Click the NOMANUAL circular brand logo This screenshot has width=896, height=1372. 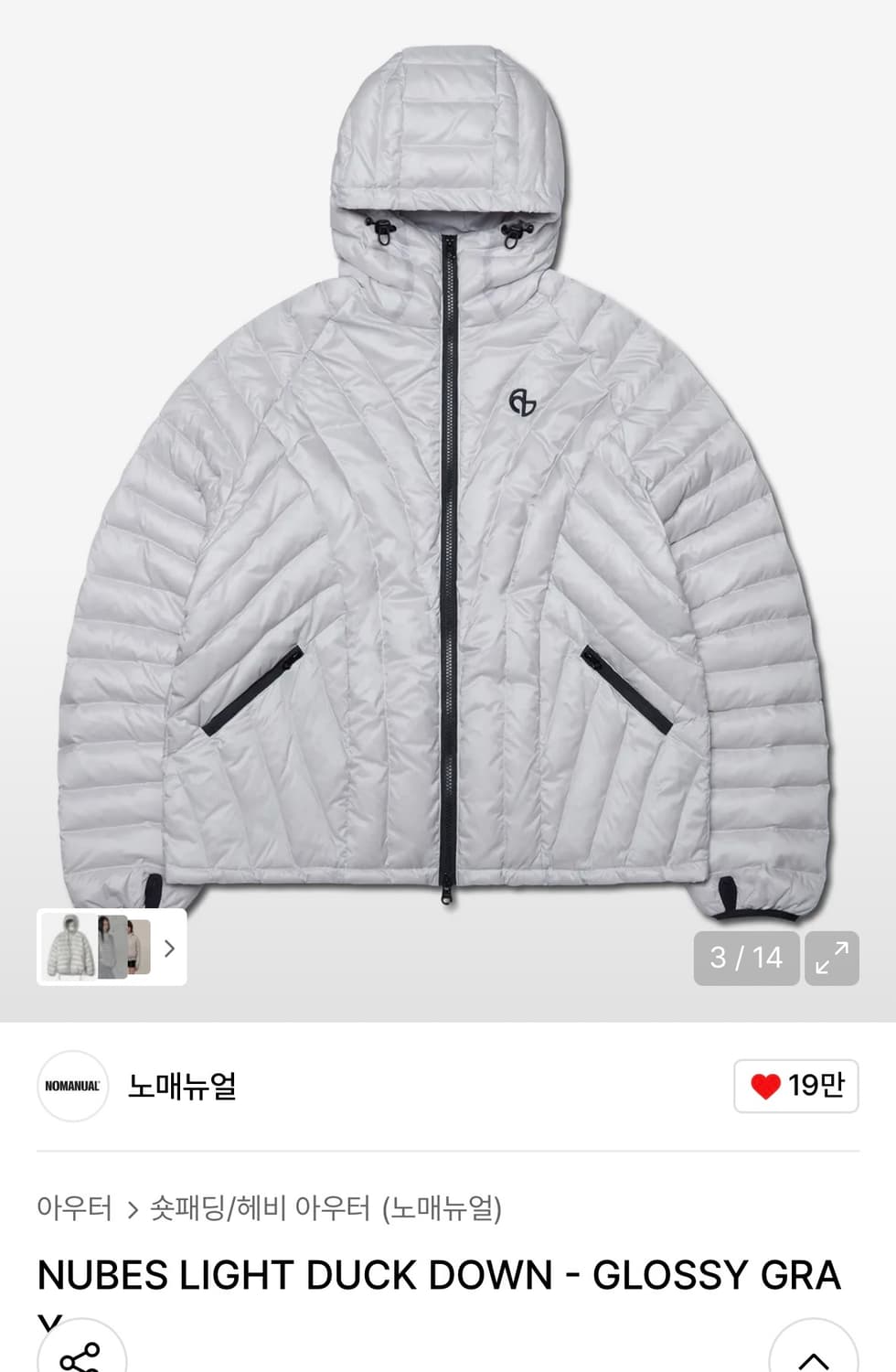click(72, 1088)
